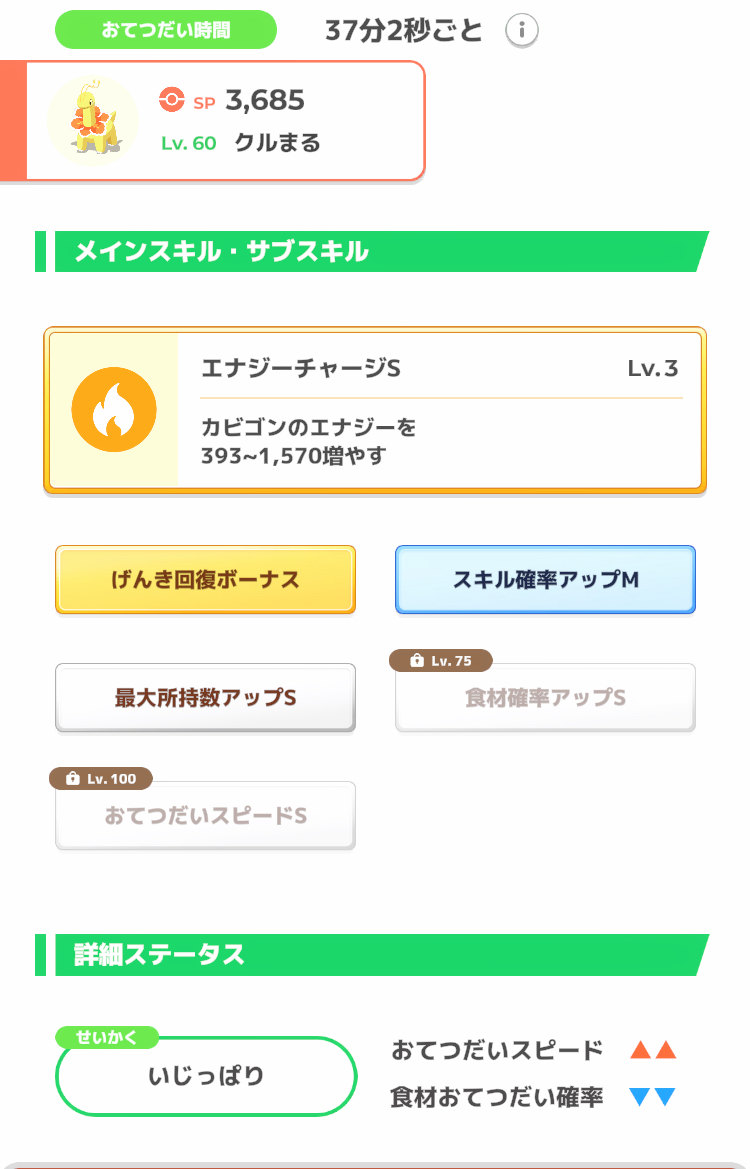Select the 最大所持数アップS subskill
750x1169 pixels.
tap(205, 697)
